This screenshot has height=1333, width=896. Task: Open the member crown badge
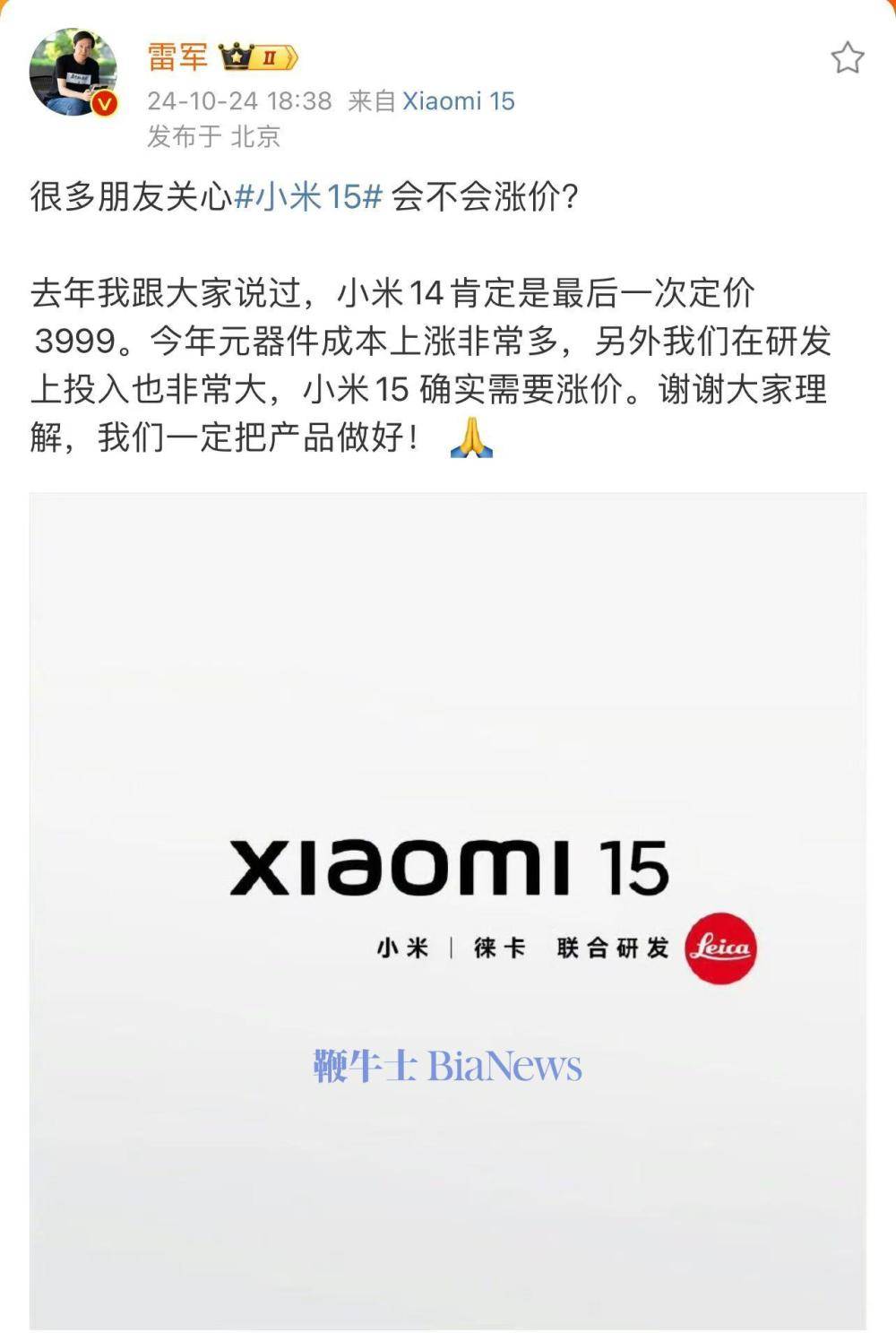pyautogui.click(x=257, y=57)
